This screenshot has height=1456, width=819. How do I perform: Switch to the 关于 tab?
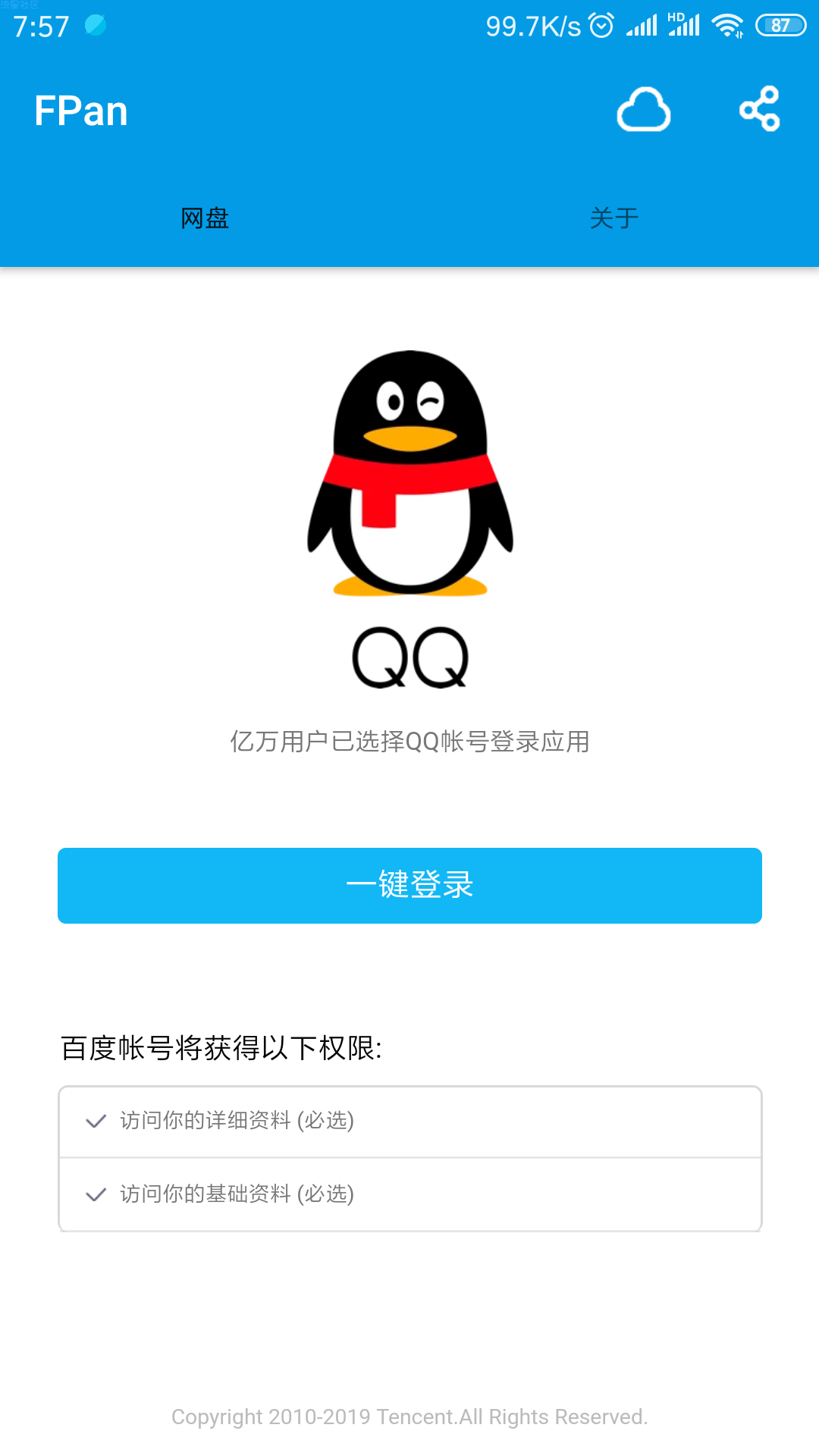pos(613,218)
